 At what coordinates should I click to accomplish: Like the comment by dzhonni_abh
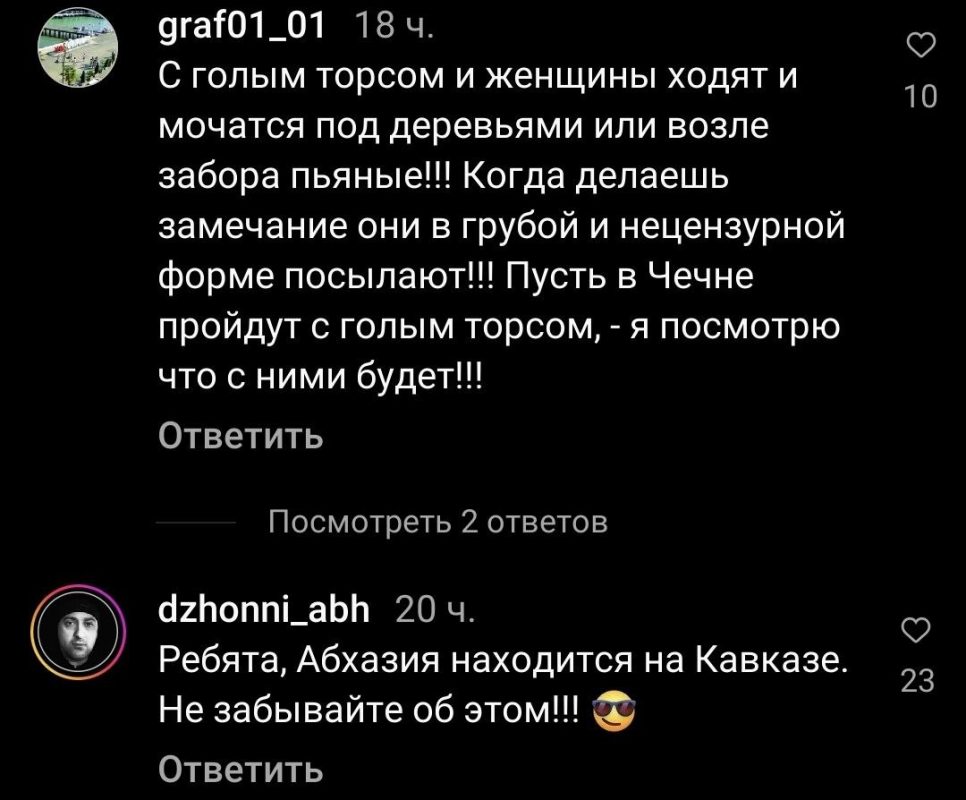(x=916, y=633)
